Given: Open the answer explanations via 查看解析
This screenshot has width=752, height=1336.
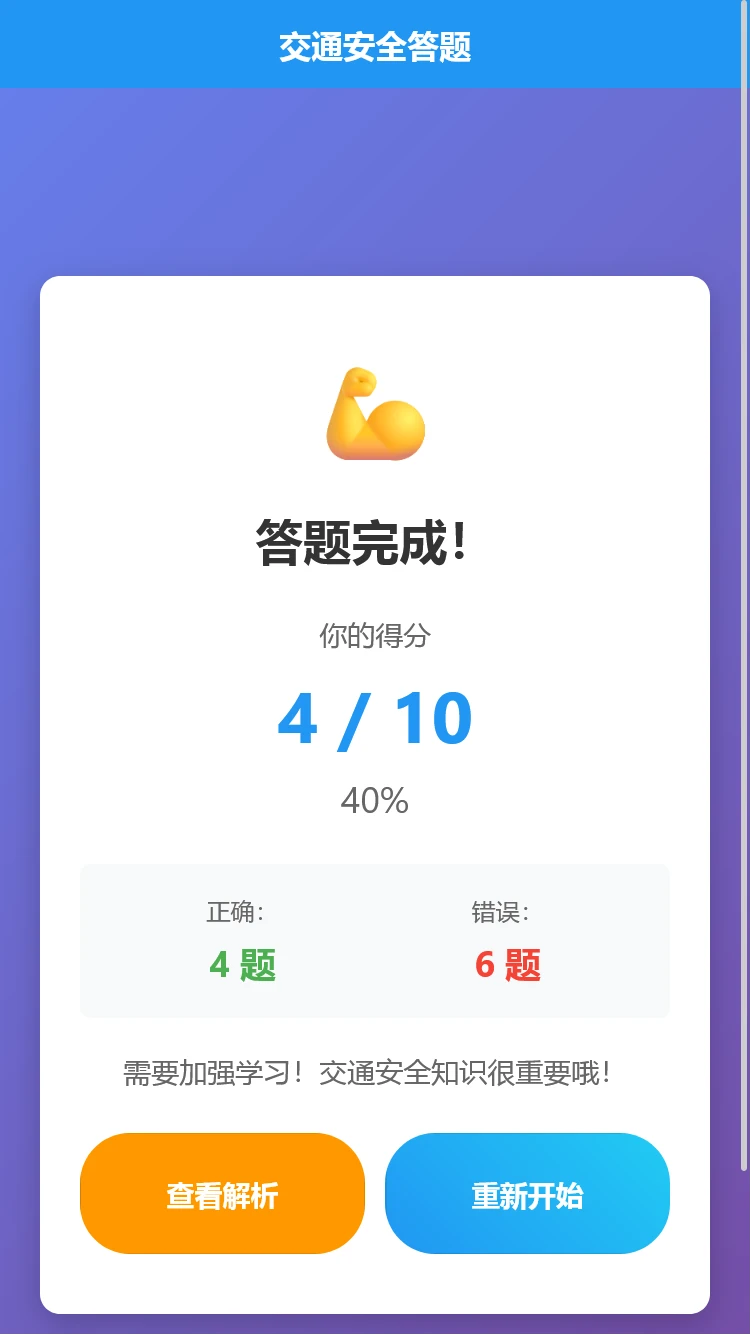Looking at the screenshot, I should (x=222, y=1192).
